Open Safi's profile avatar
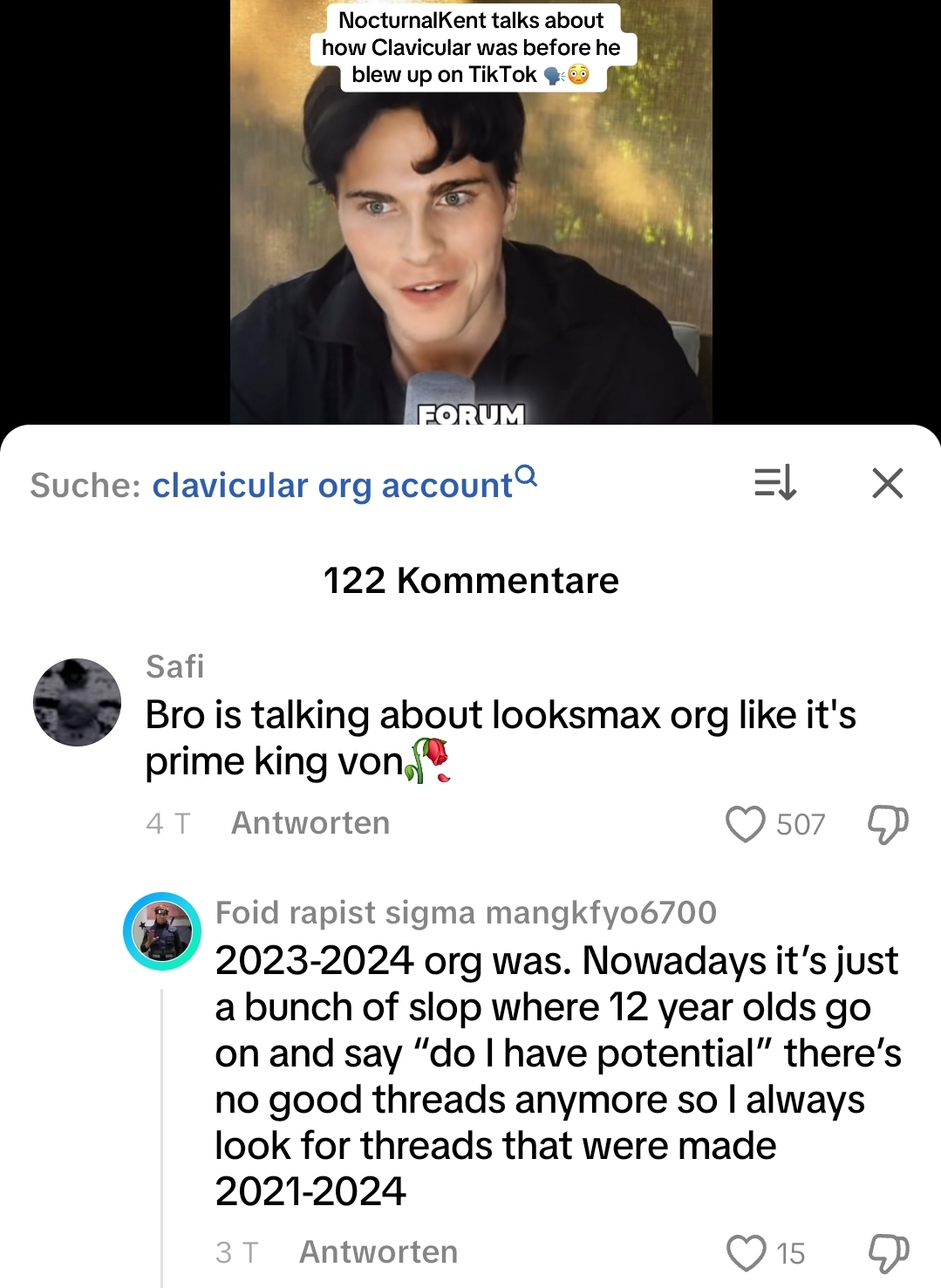 click(x=76, y=702)
